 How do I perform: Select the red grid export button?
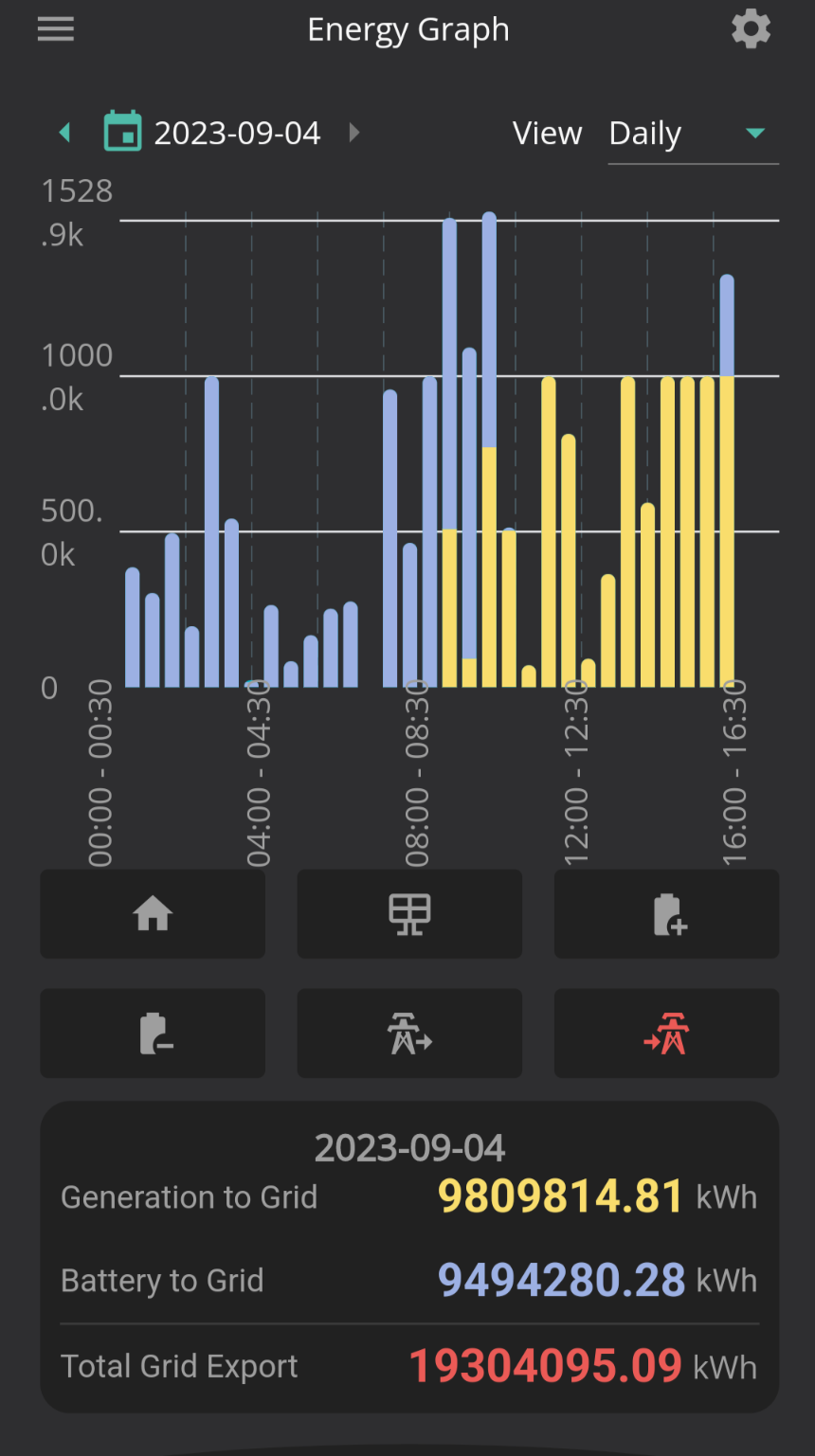666,1034
